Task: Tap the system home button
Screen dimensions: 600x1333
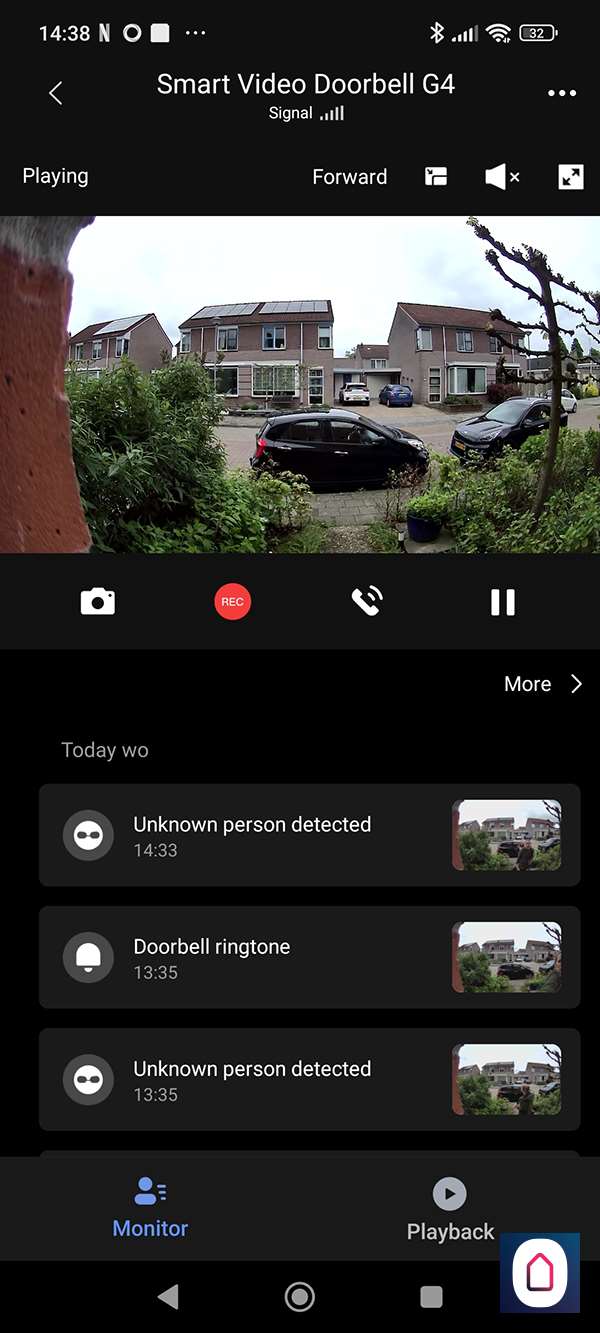Action: click(299, 1297)
